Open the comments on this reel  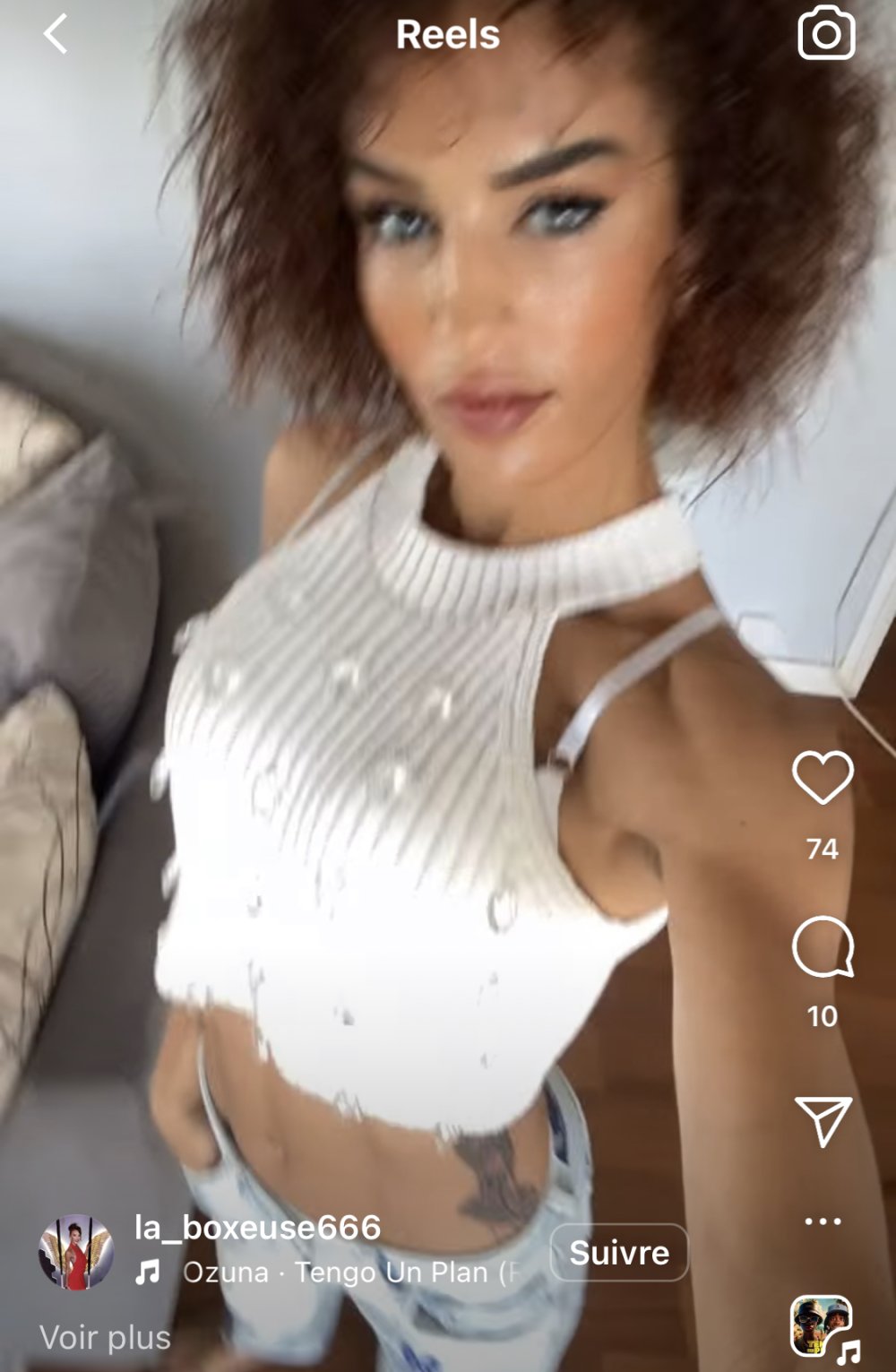tap(823, 947)
